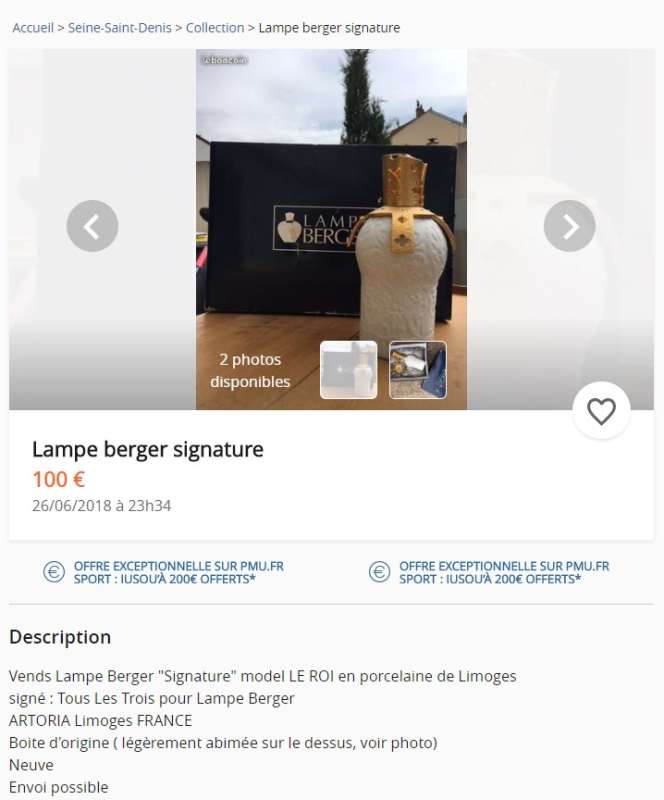
Task: Save this listing with the heart icon
Action: 601,411
